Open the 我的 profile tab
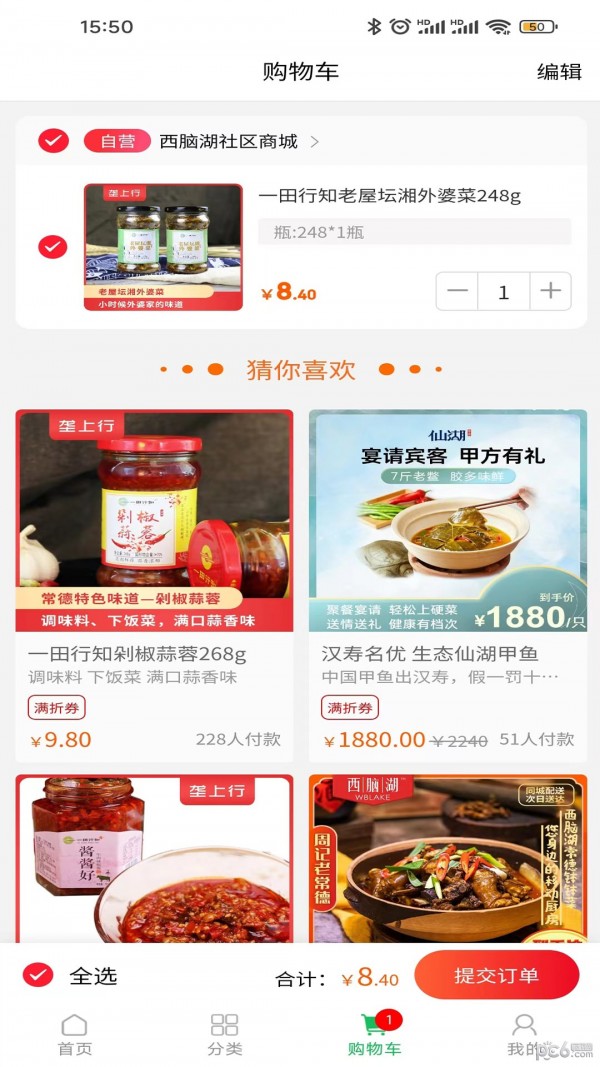The width and height of the screenshot is (600, 1067). (x=524, y=1035)
